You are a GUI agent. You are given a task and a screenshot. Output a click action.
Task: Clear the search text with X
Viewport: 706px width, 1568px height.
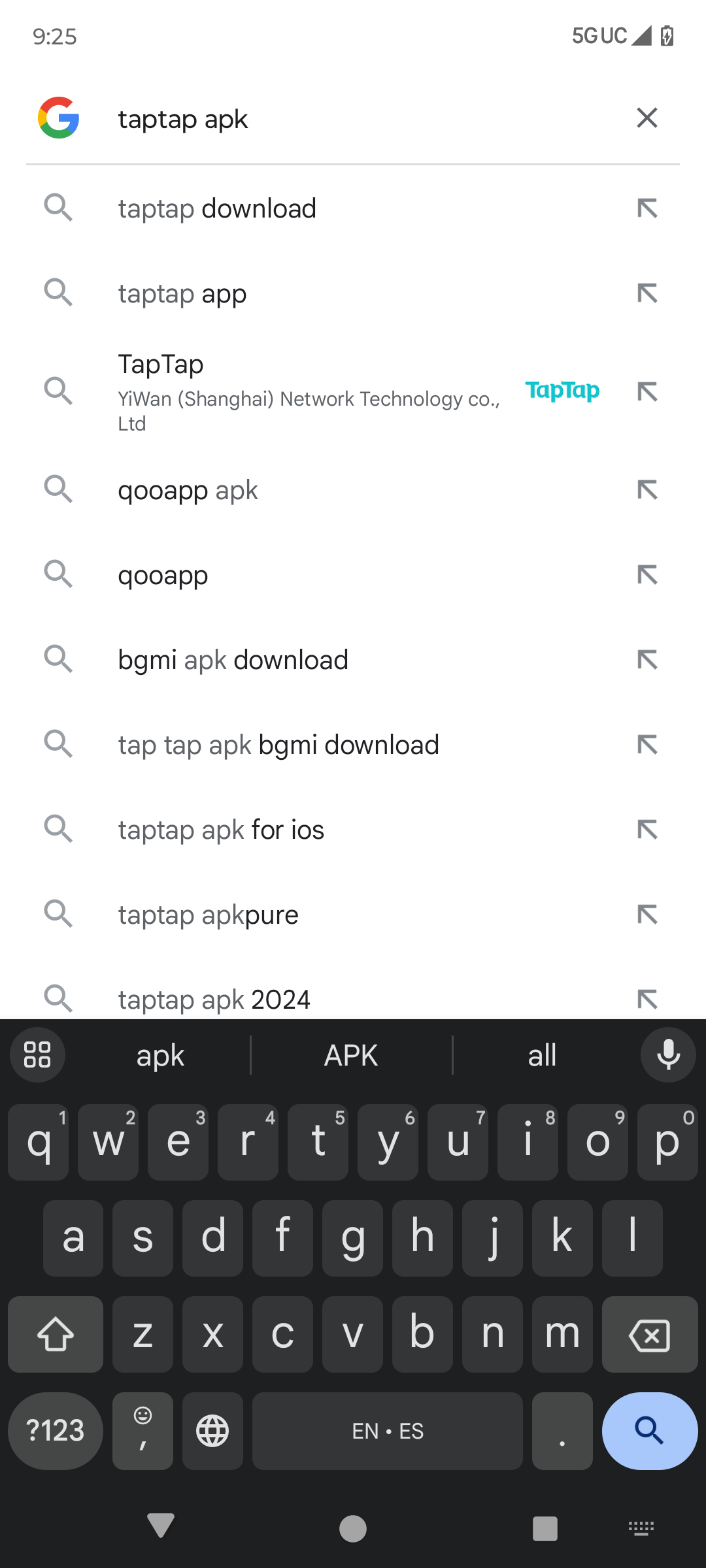coord(647,118)
